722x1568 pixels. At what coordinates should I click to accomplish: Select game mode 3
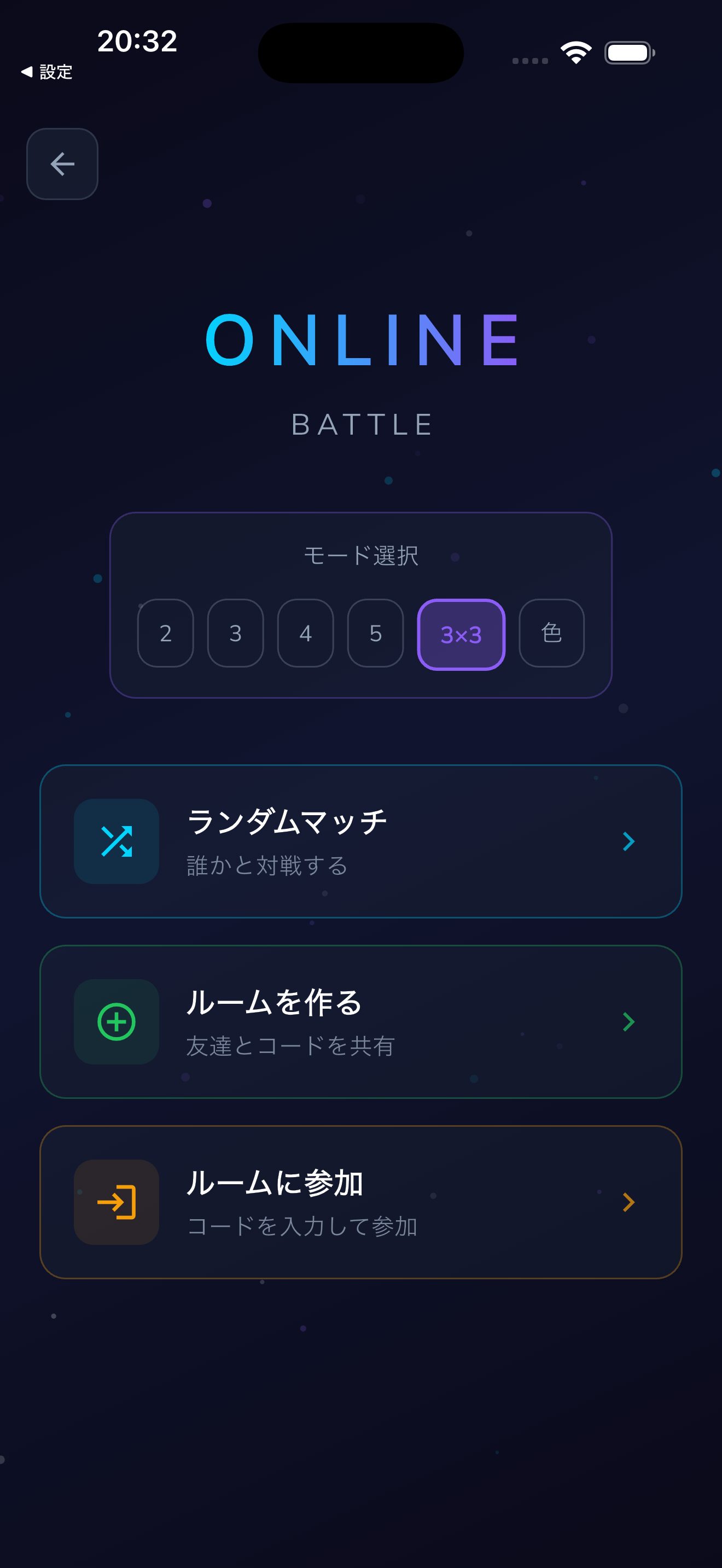pyautogui.click(x=235, y=634)
